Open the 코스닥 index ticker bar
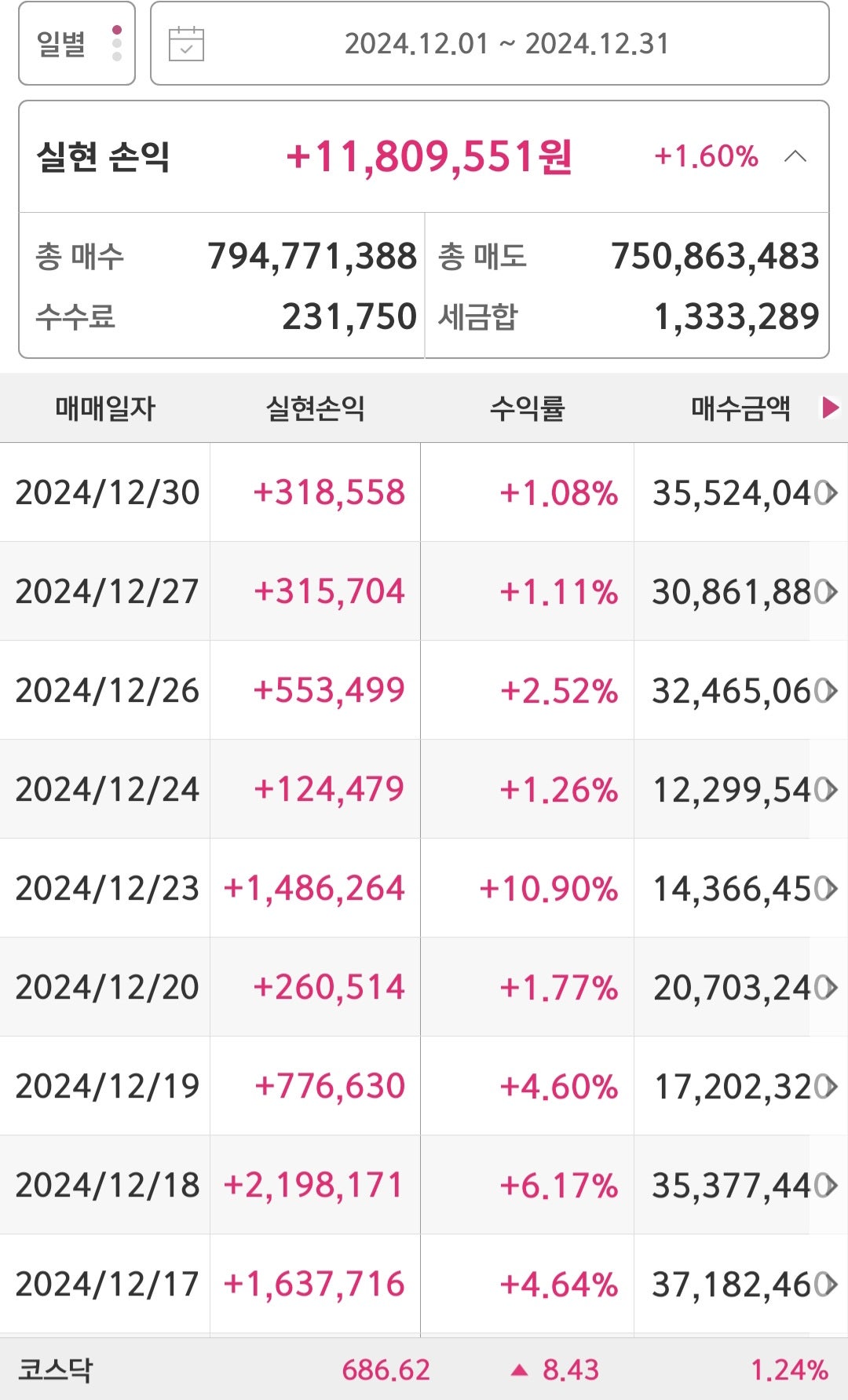 point(424,1369)
